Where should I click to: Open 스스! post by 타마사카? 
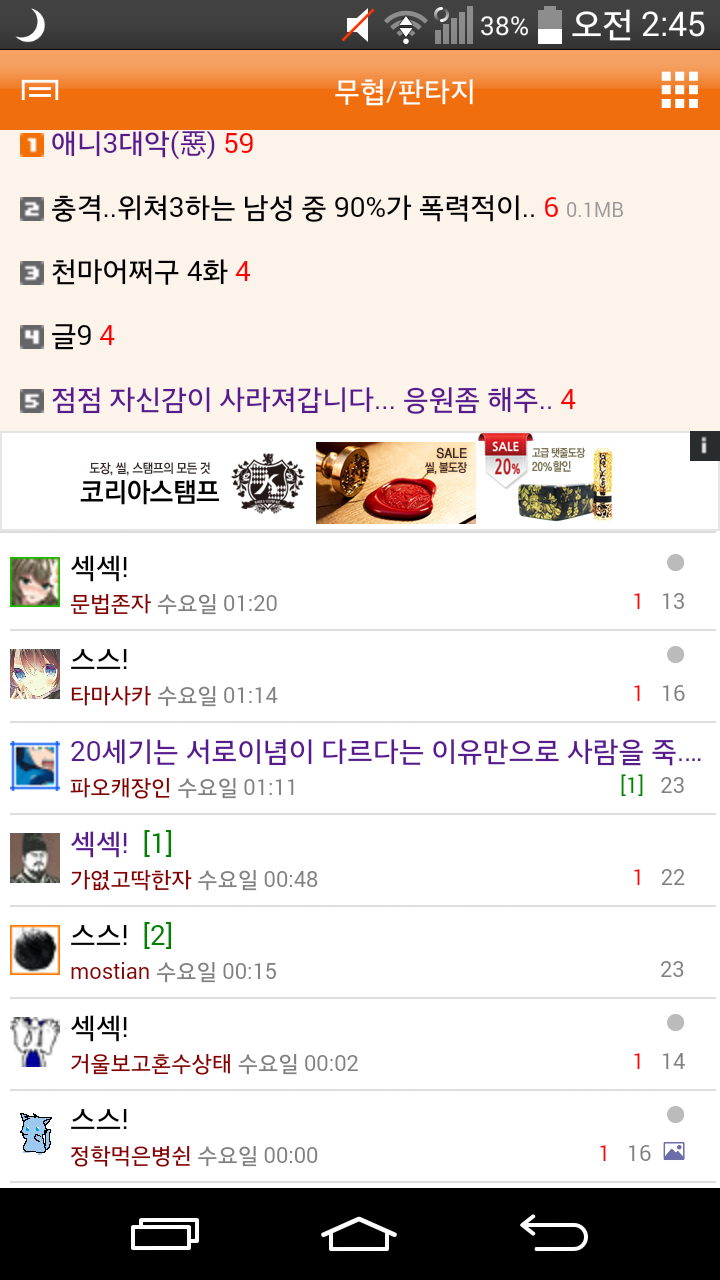coord(360,676)
